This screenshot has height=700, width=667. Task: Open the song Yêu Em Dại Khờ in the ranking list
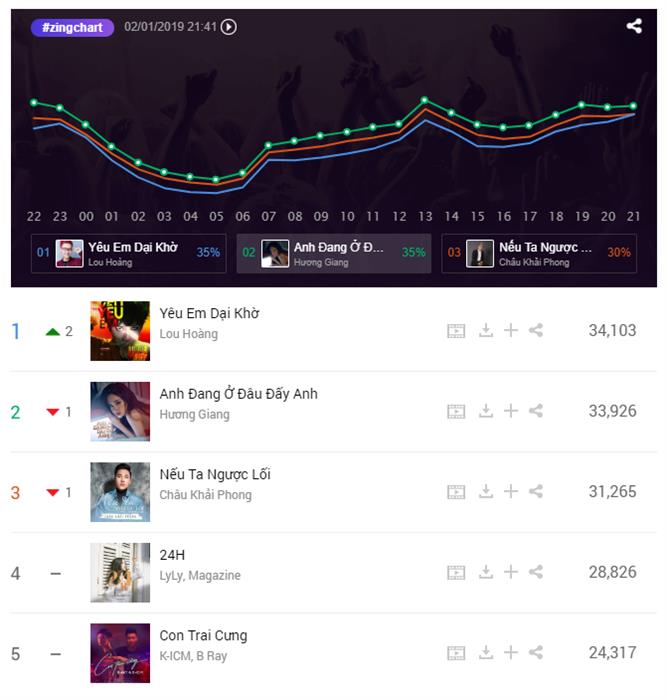tap(209, 313)
